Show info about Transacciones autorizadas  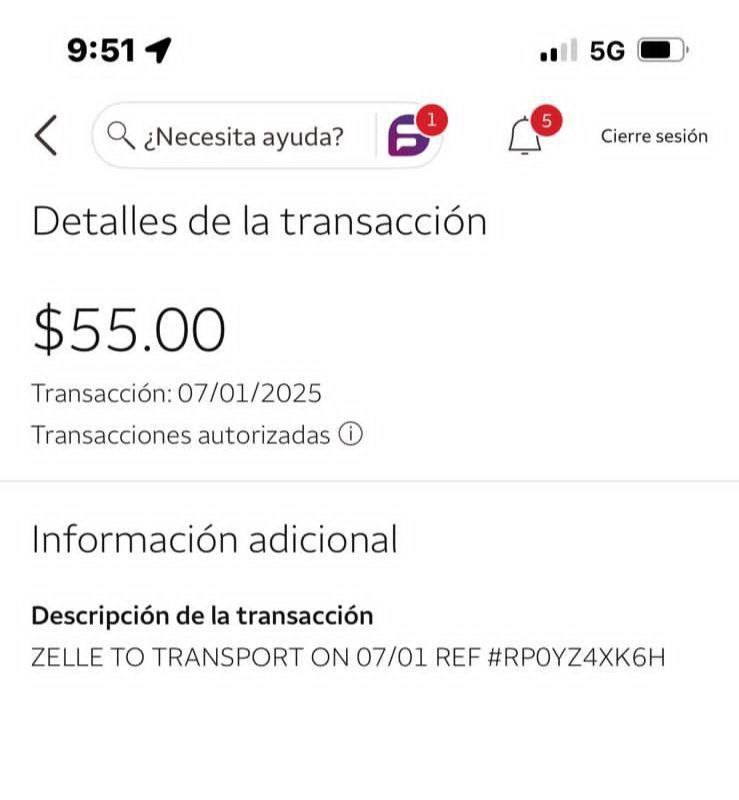pyautogui.click(x=350, y=435)
